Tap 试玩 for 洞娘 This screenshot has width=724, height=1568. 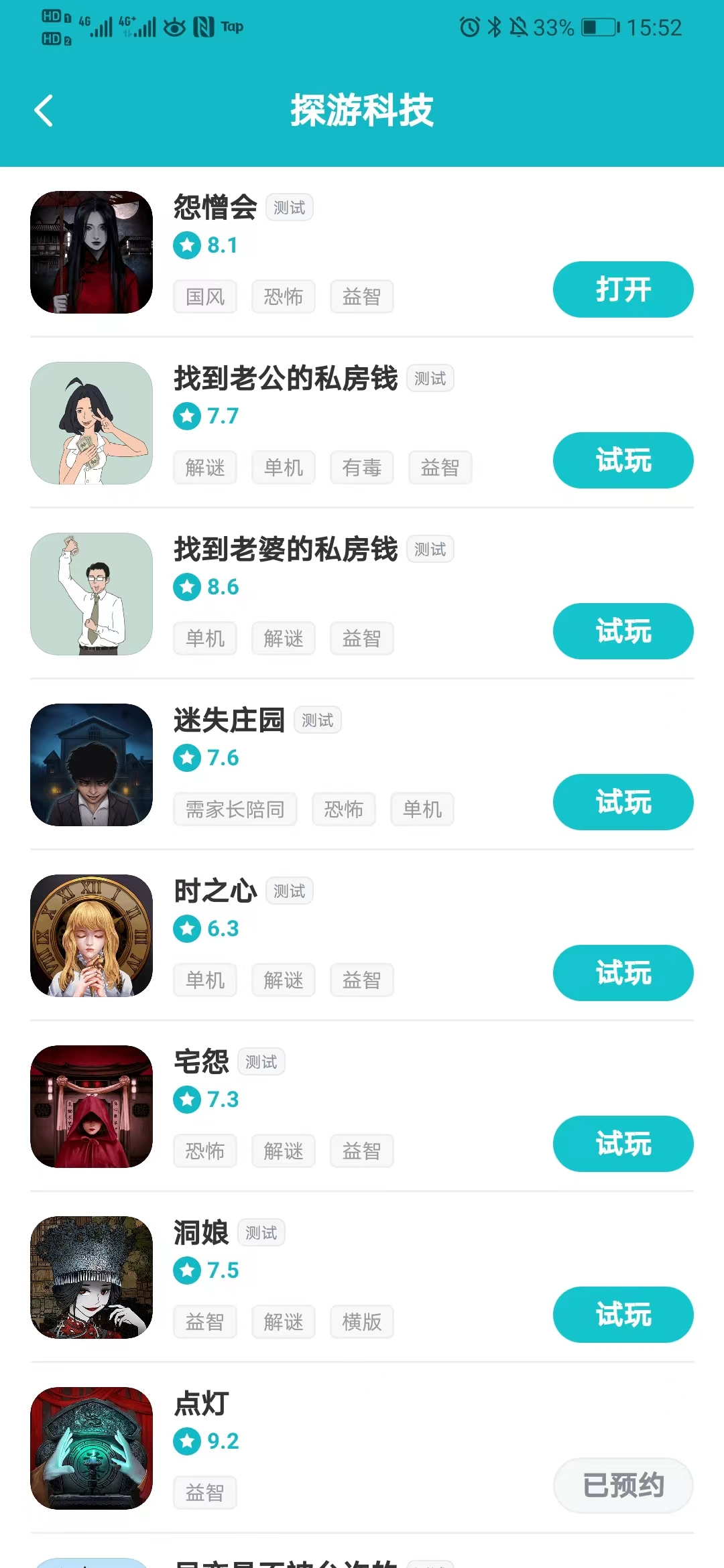point(623,1315)
